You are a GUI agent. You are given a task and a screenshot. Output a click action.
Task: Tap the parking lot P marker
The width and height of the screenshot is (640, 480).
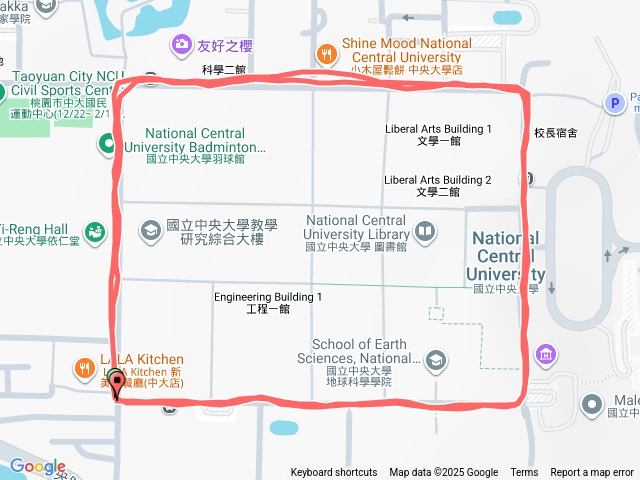[616, 103]
